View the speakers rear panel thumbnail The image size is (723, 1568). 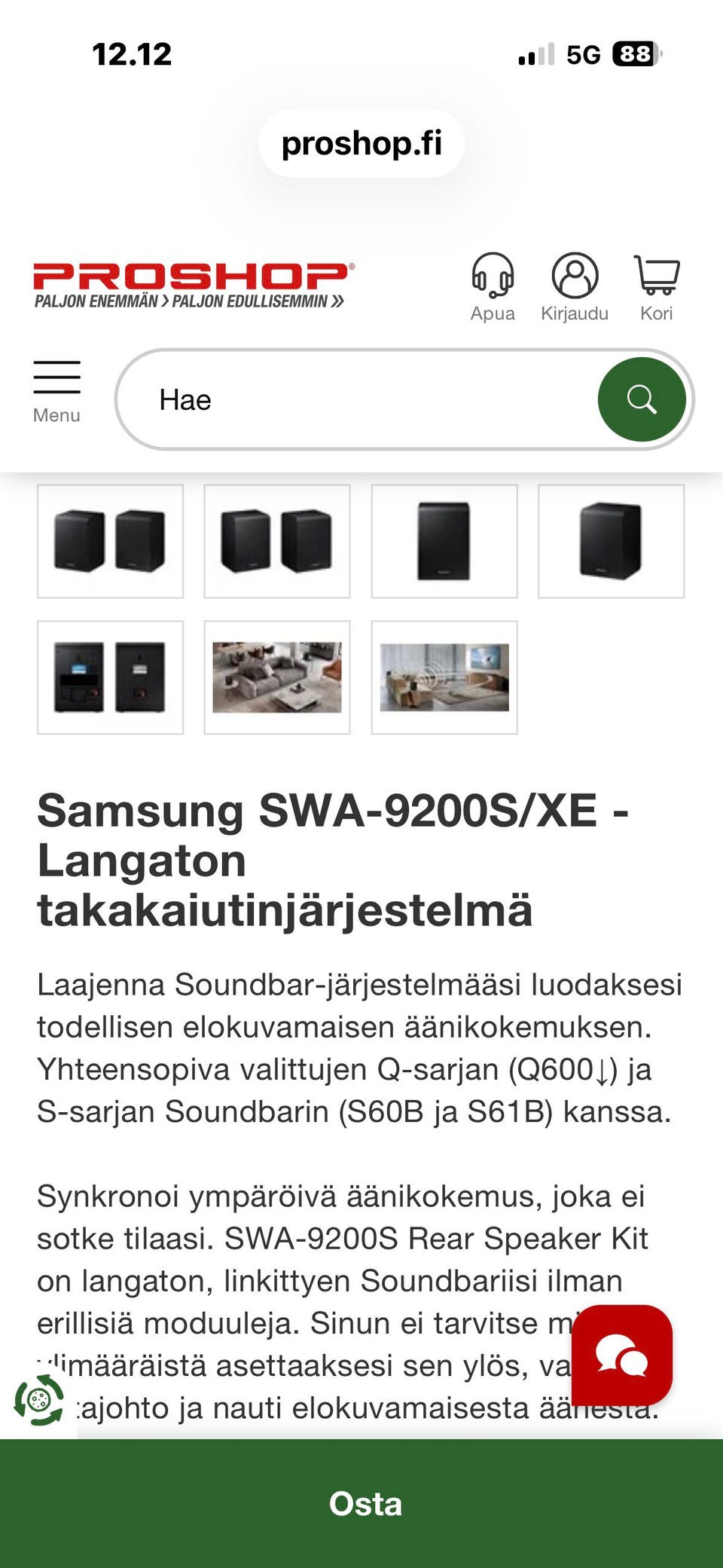[110, 677]
